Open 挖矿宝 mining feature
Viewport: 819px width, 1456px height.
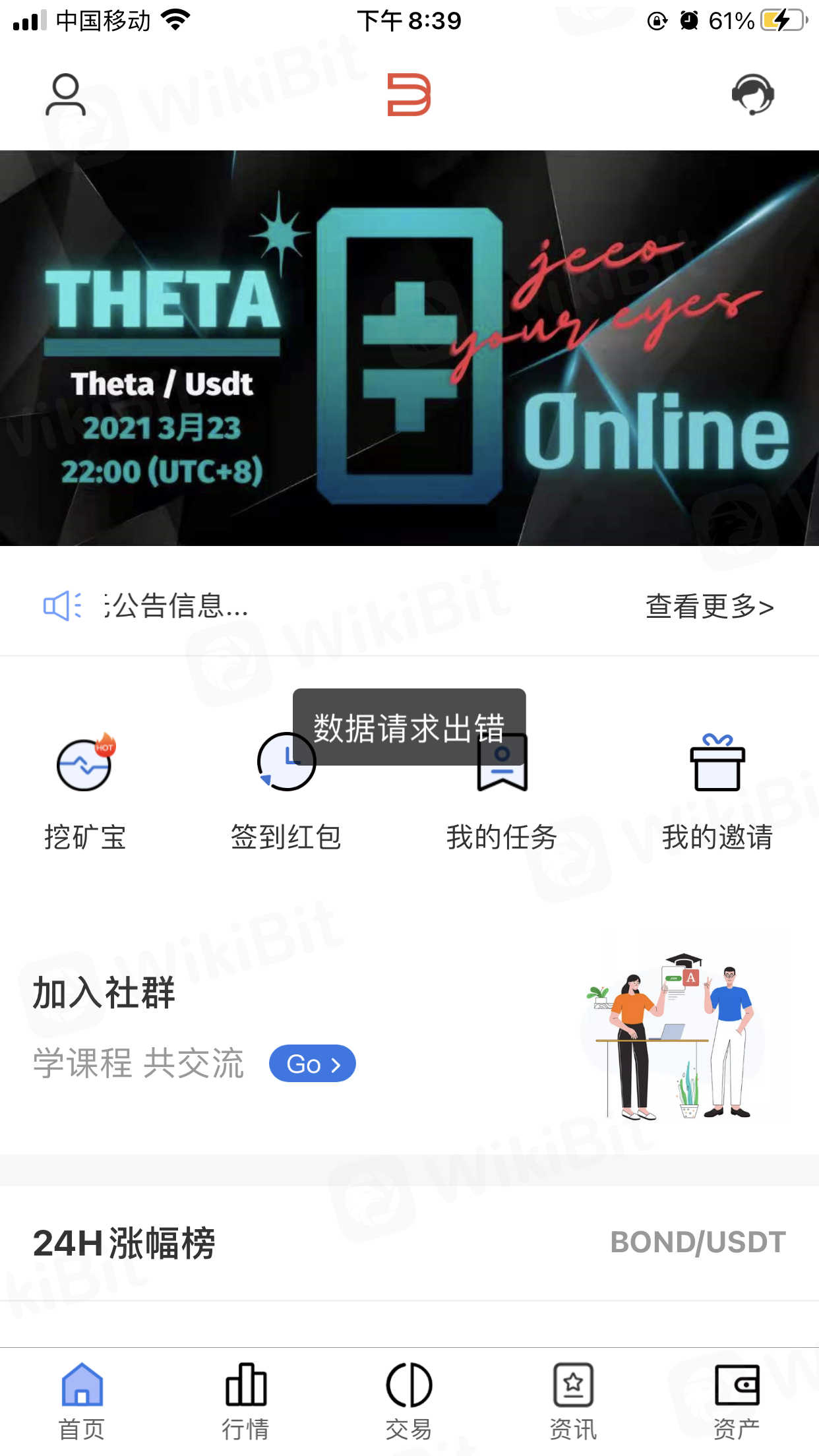[84, 791]
